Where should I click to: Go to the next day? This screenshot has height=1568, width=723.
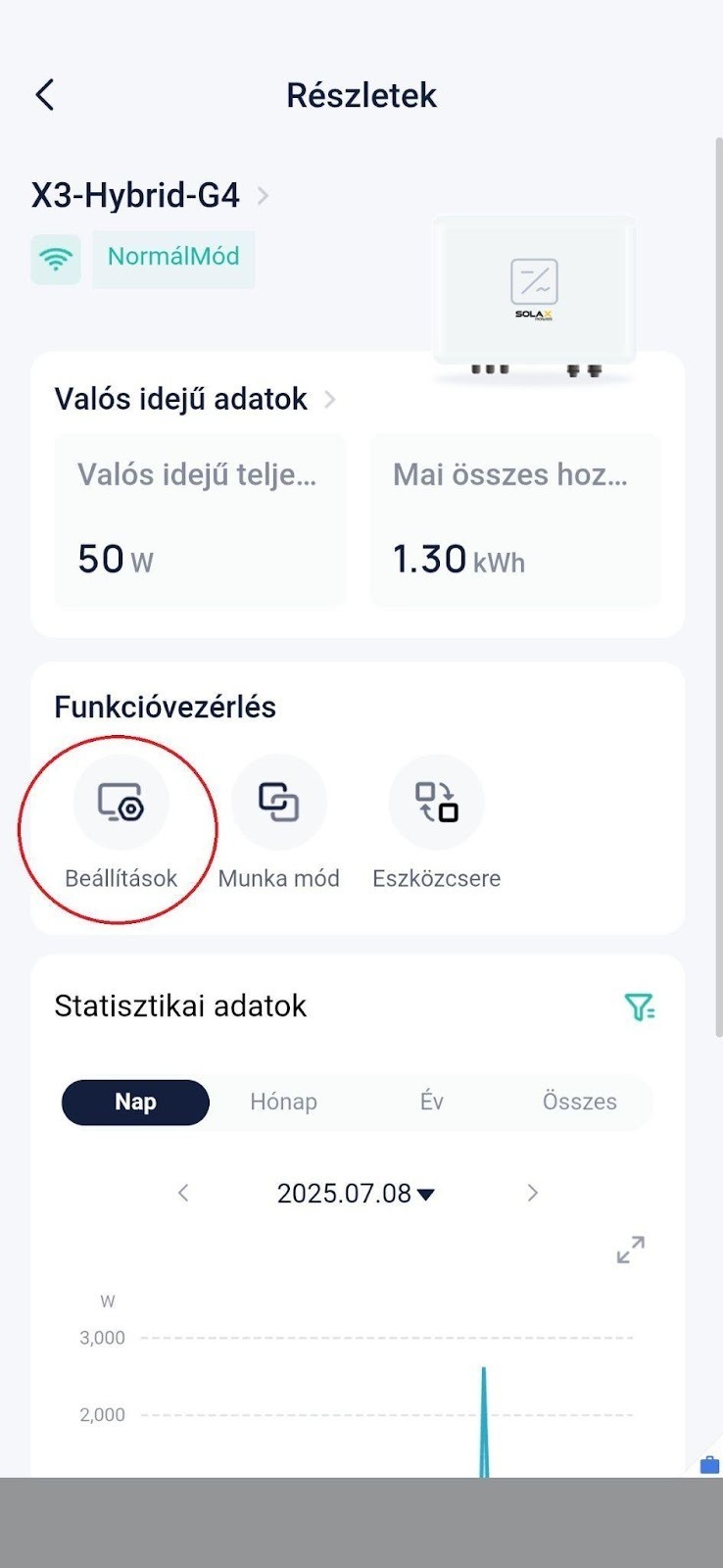[532, 1193]
